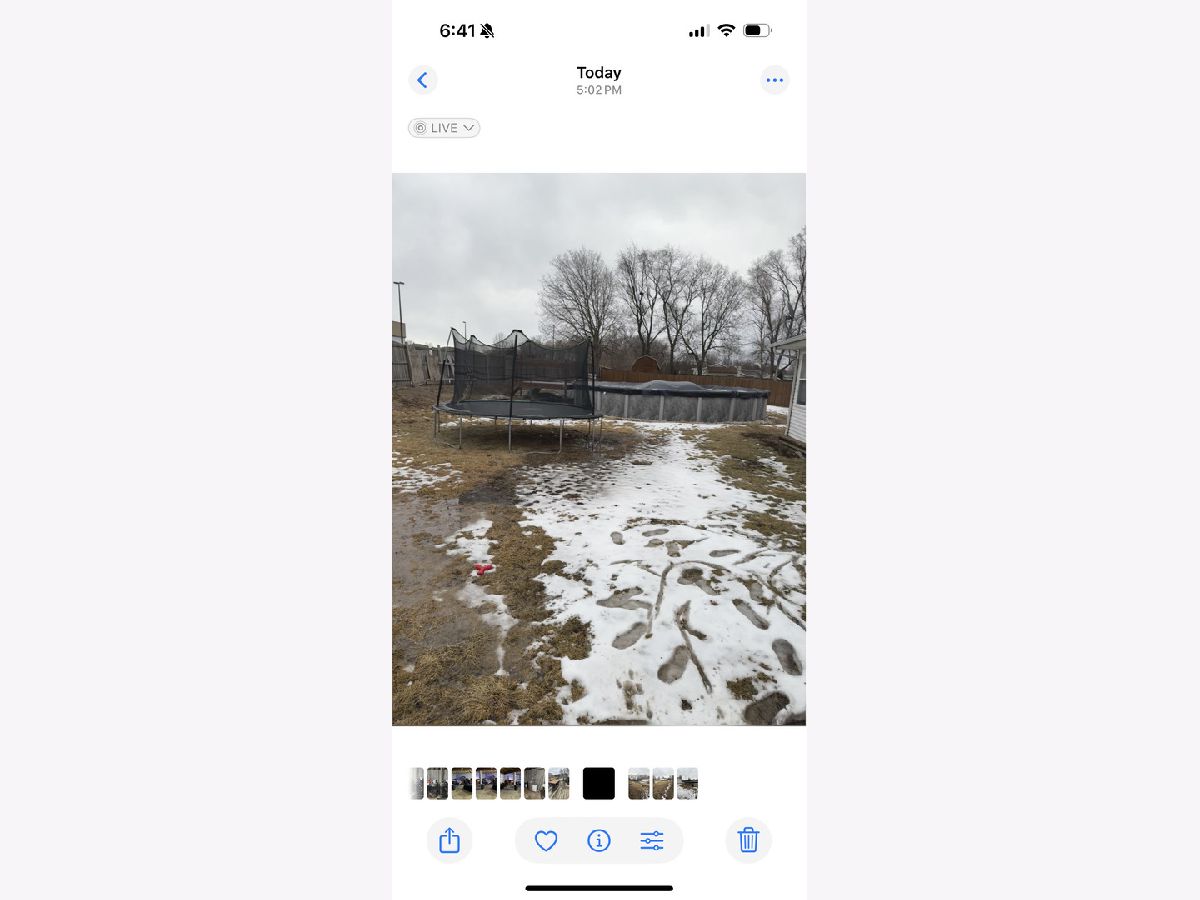Screen dimensions: 1200x900
Task: Share this photo
Action: tap(450, 840)
